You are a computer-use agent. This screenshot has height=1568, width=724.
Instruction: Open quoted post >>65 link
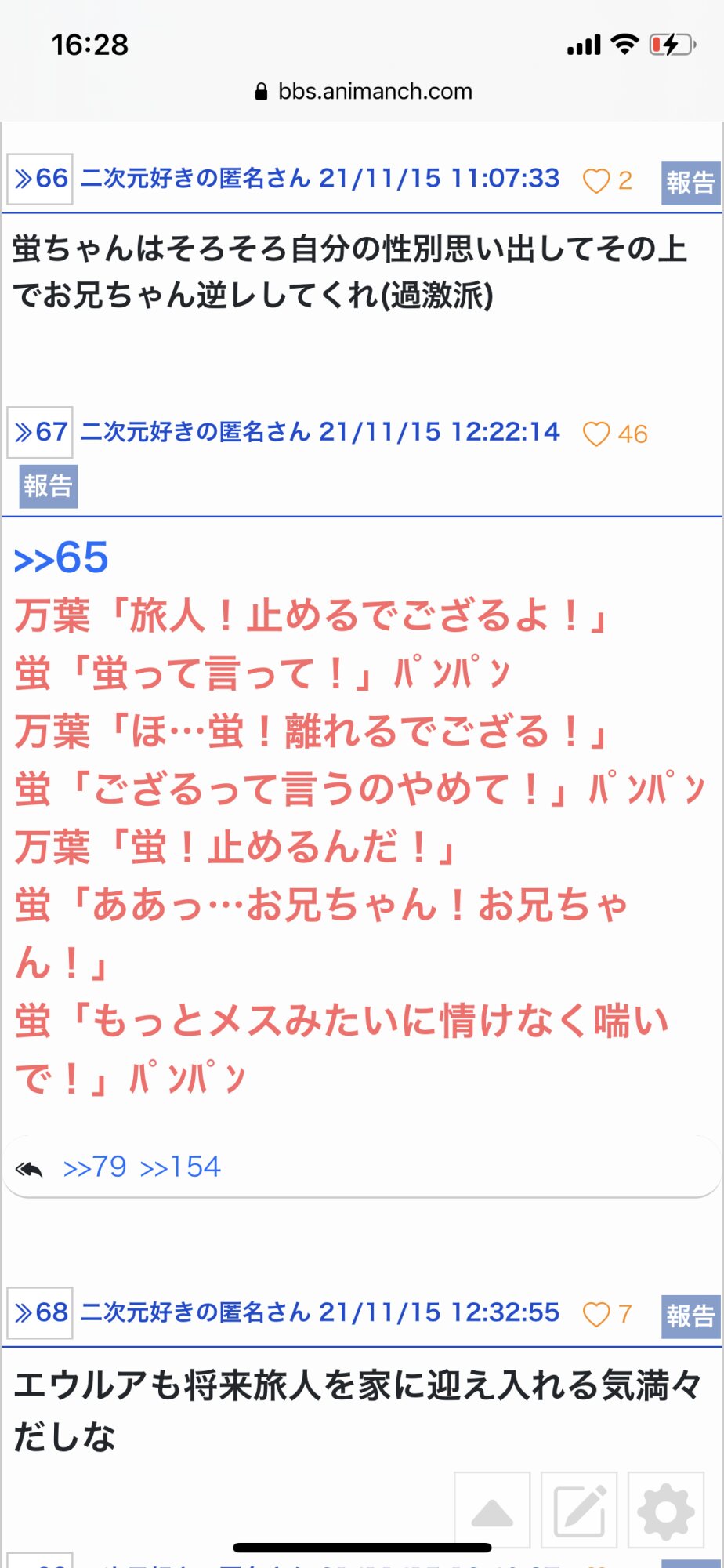coord(61,558)
